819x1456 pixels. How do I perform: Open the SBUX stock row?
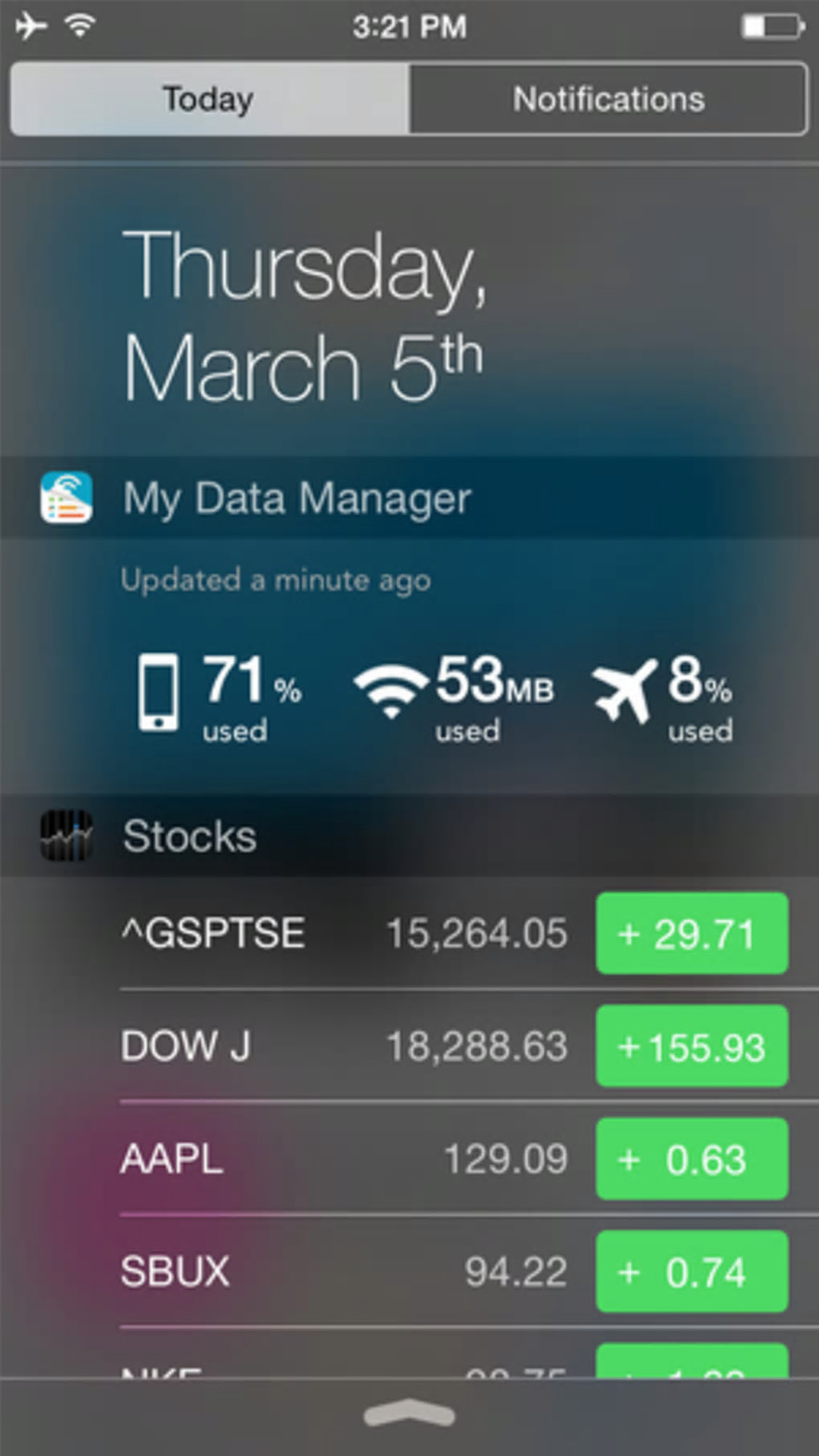(x=345, y=1271)
